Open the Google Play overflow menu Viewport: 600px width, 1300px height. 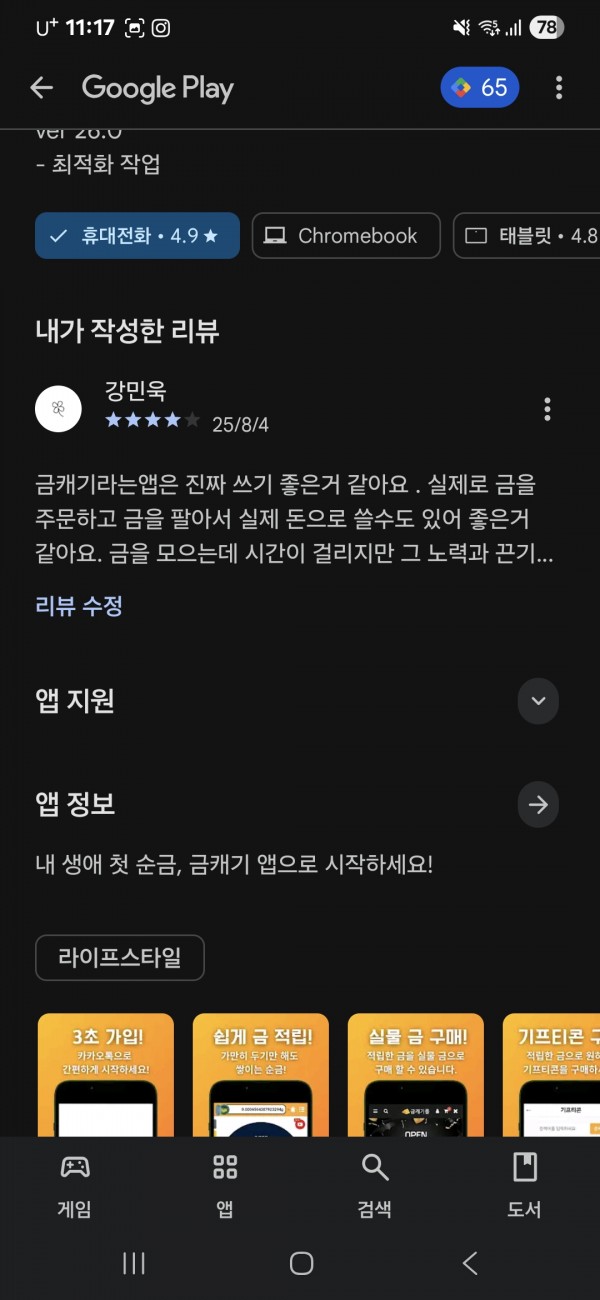click(x=559, y=88)
